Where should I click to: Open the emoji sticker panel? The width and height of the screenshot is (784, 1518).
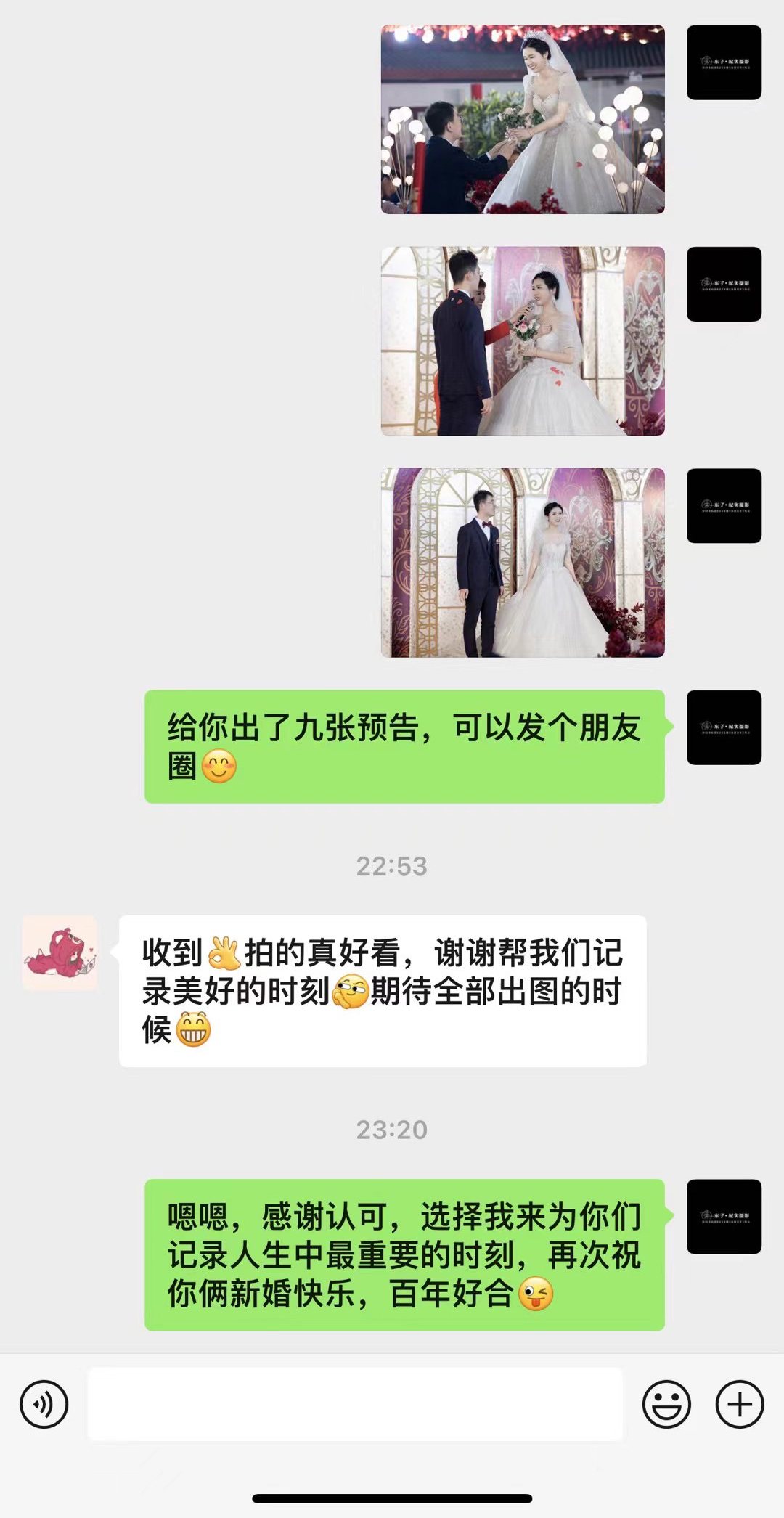[x=666, y=1404]
